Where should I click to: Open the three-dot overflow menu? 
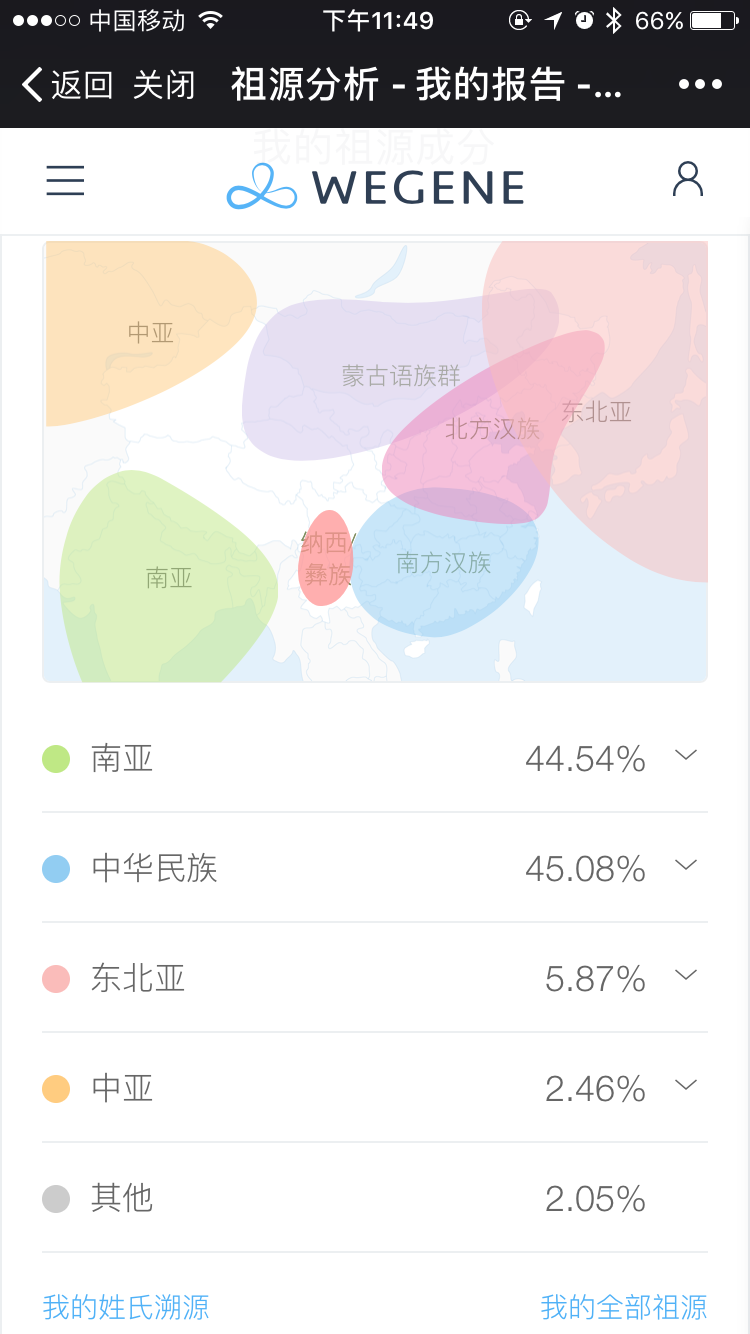click(700, 85)
